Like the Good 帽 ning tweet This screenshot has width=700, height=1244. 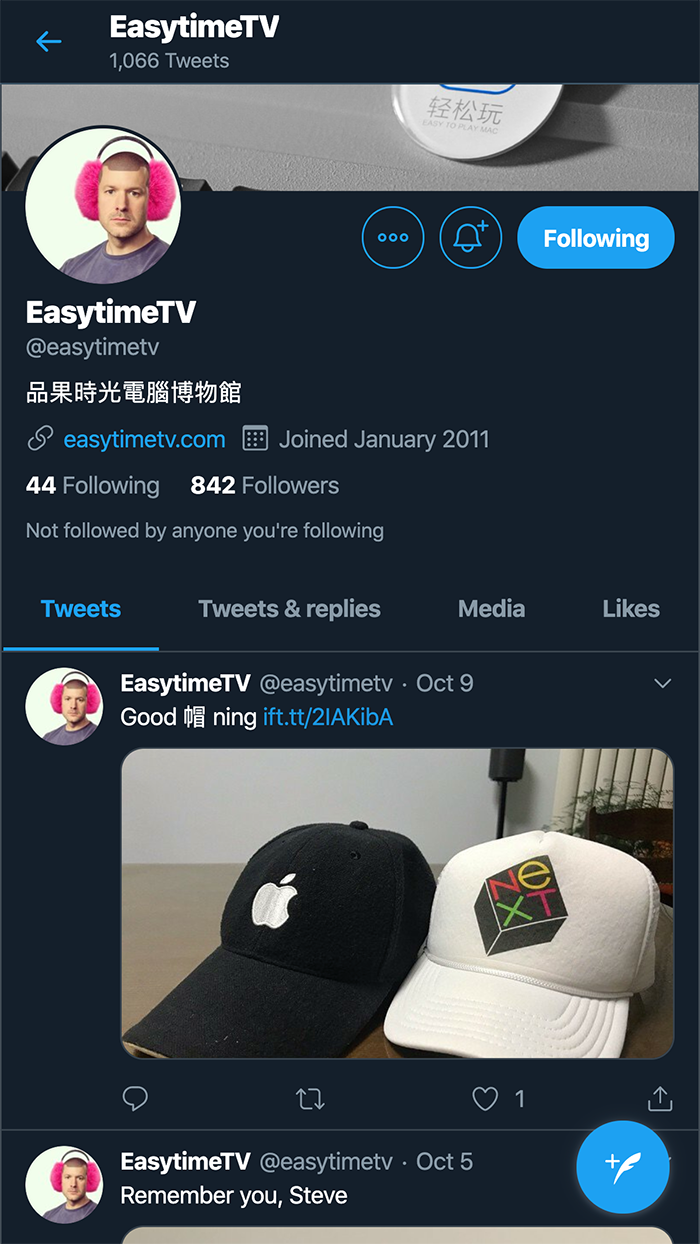(485, 1099)
